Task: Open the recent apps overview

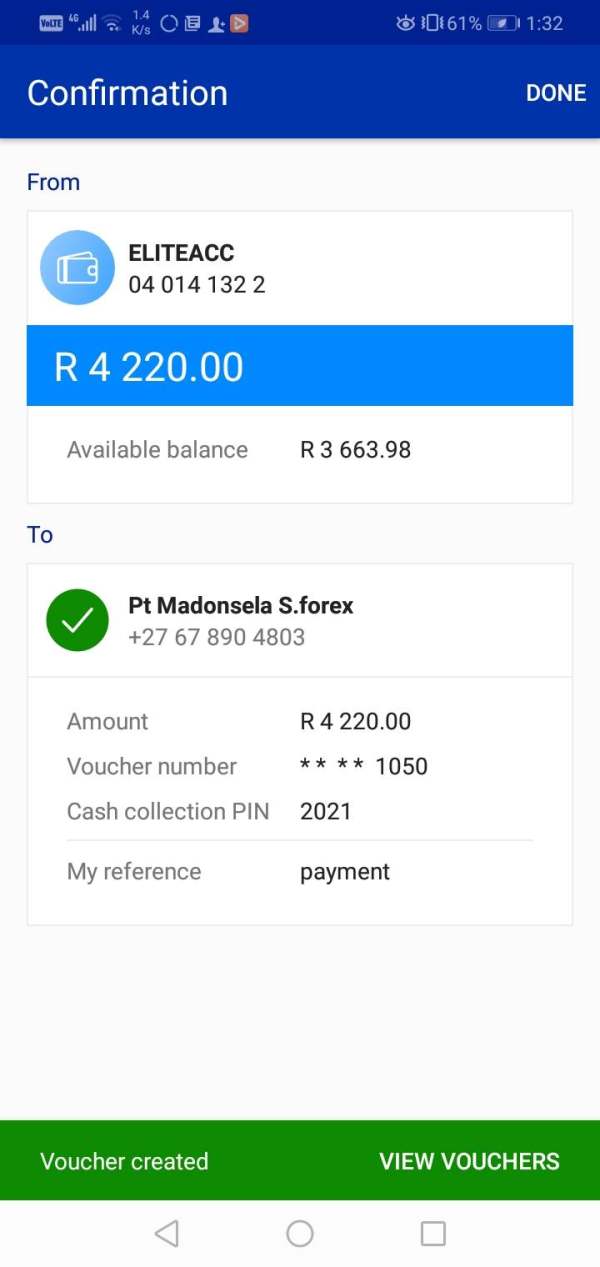Action: pyautogui.click(x=433, y=1233)
